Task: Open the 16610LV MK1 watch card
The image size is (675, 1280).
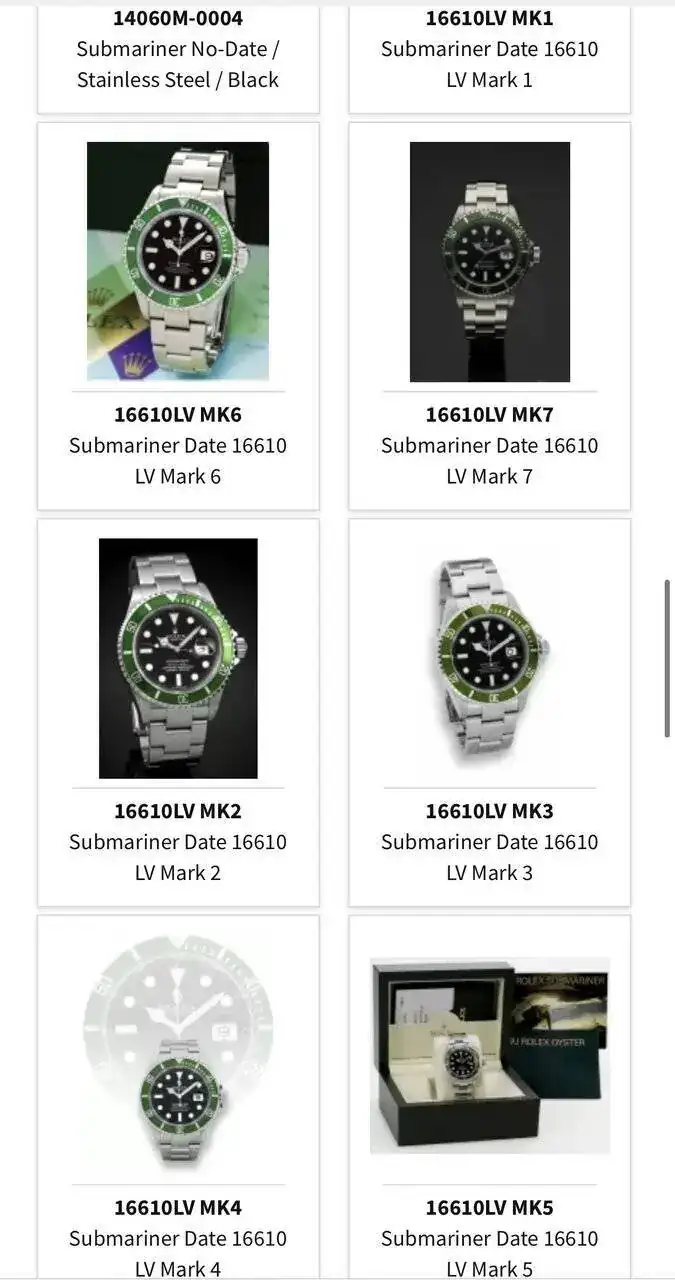Action: click(x=489, y=50)
